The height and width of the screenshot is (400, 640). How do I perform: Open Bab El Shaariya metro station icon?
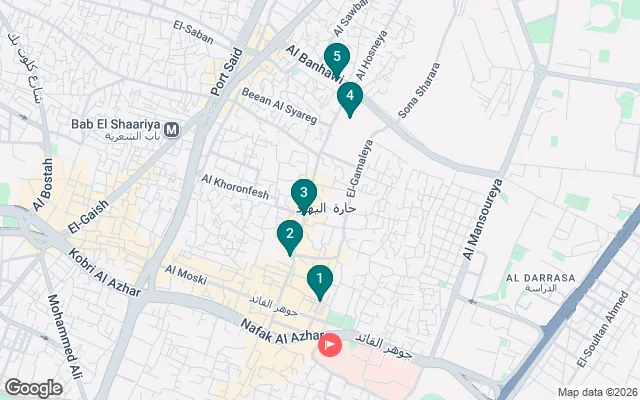click(172, 128)
